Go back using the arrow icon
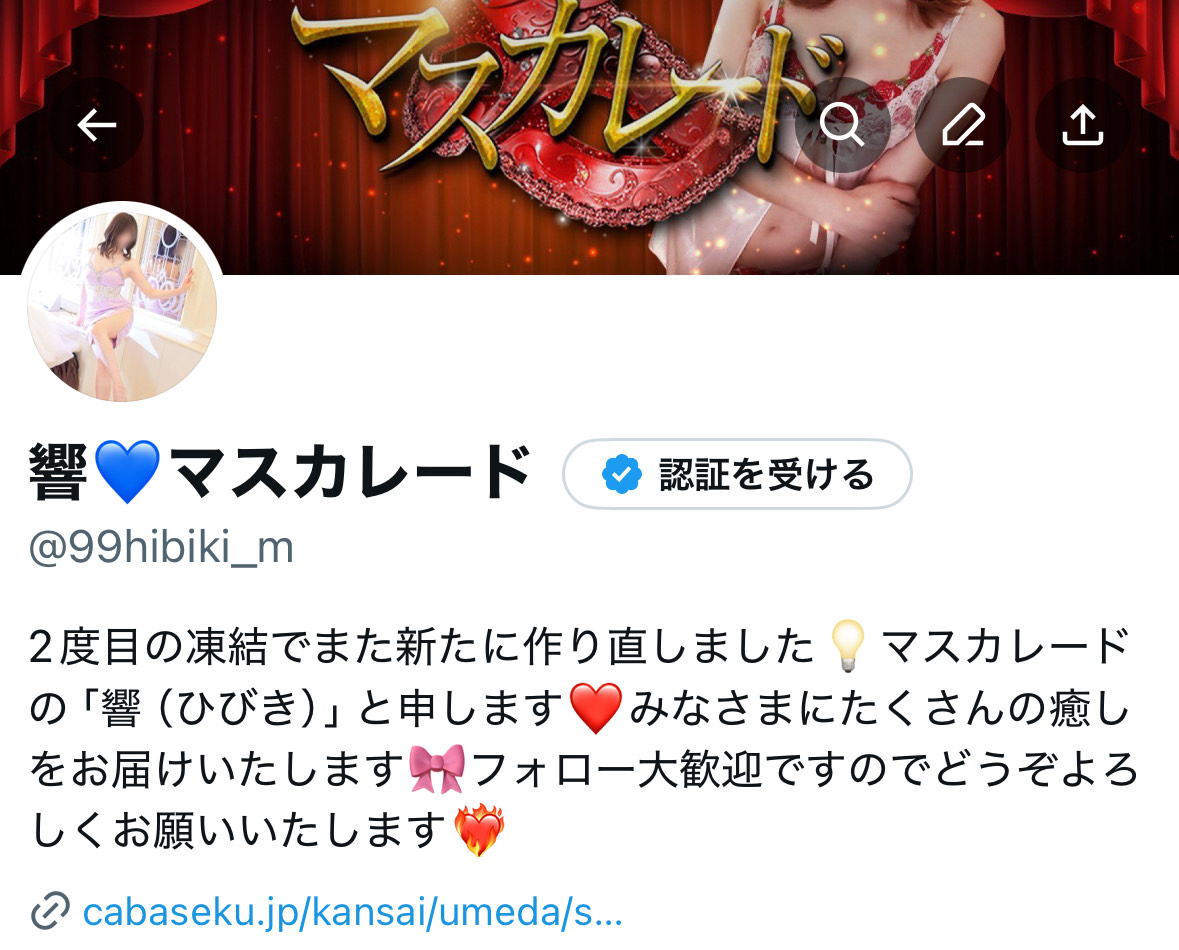Image resolution: width=1179 pixels, height=950 pixels. point(97,126)
